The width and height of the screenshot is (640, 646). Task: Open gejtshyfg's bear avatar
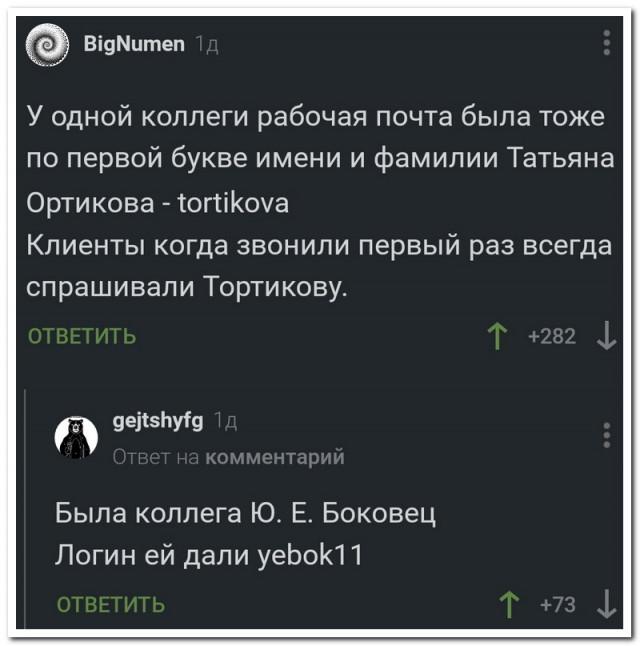(x=77, y=439)
